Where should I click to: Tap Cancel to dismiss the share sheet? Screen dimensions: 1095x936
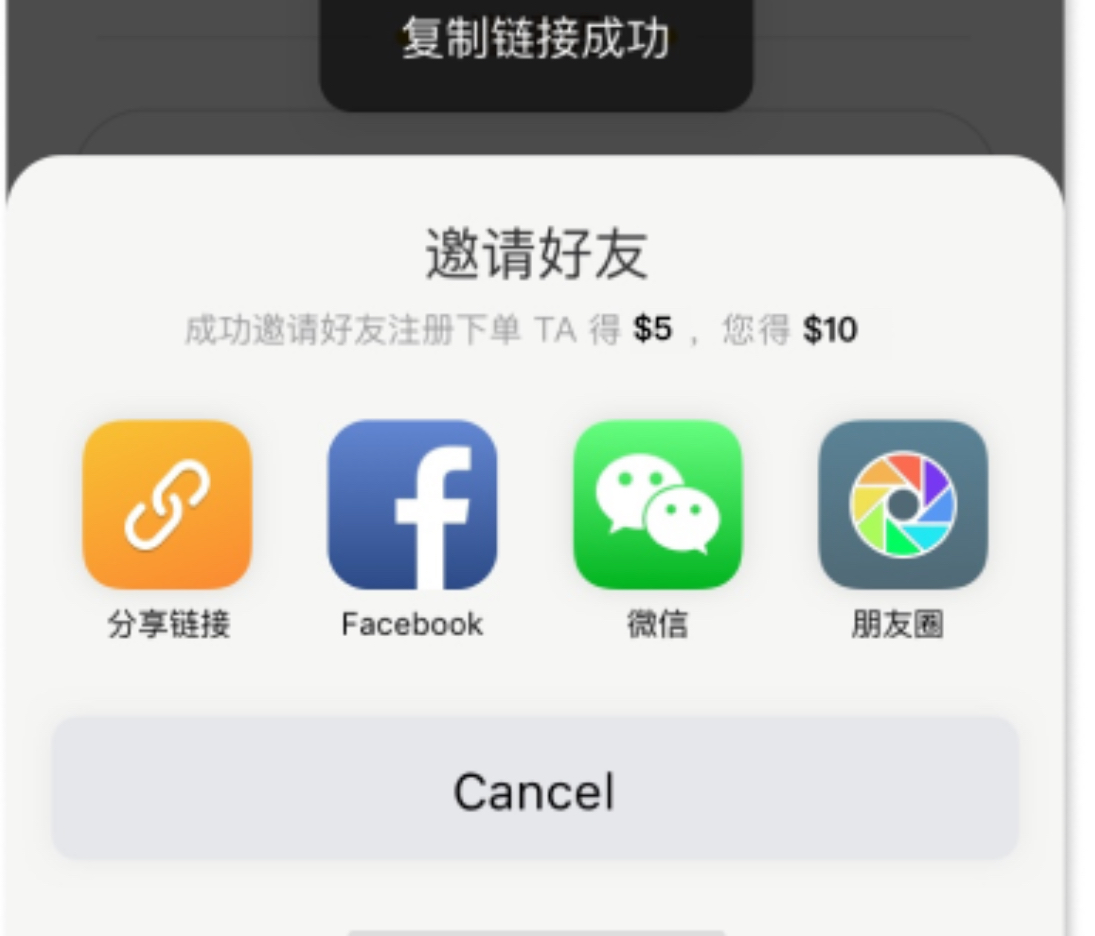[535, 790]
